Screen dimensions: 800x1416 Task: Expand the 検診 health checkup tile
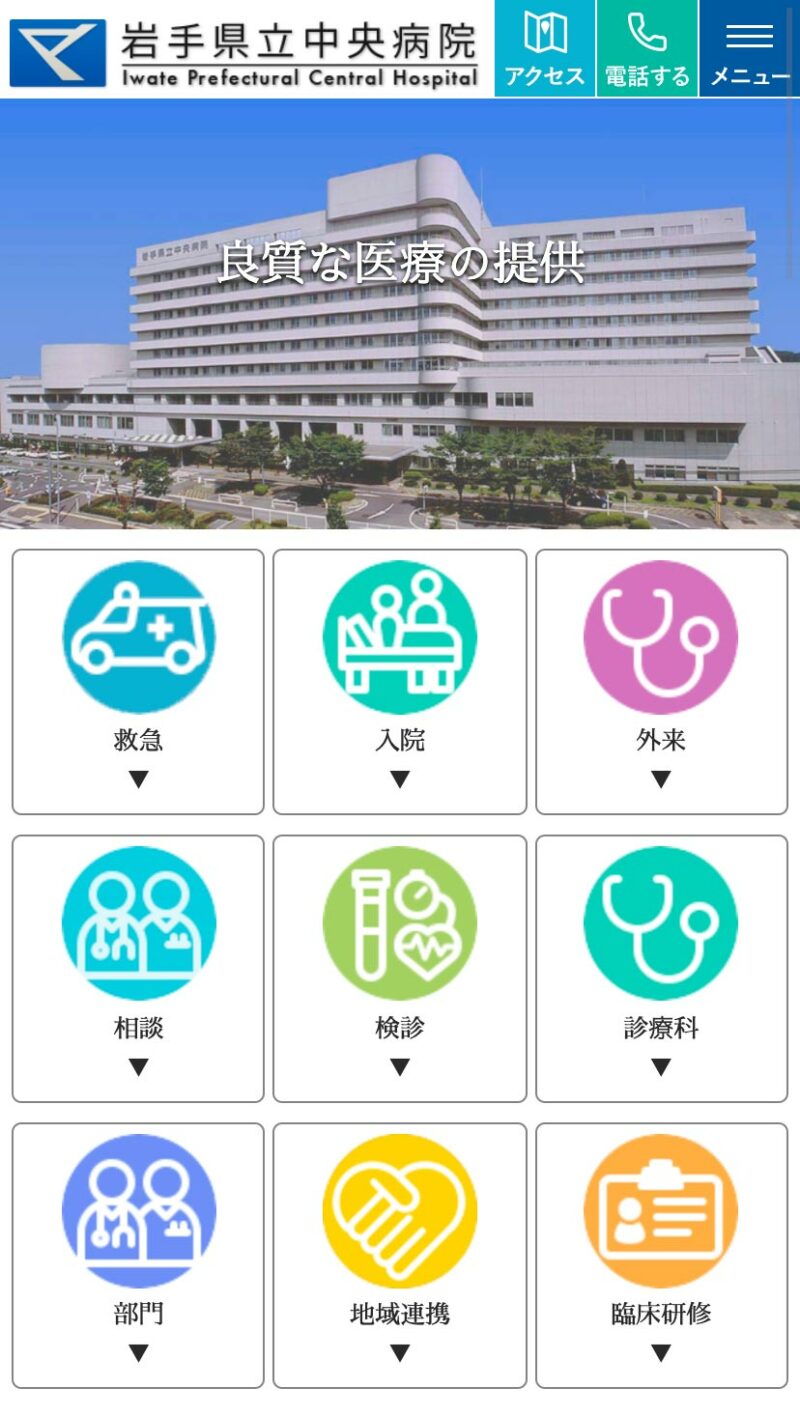coord(400,968)
